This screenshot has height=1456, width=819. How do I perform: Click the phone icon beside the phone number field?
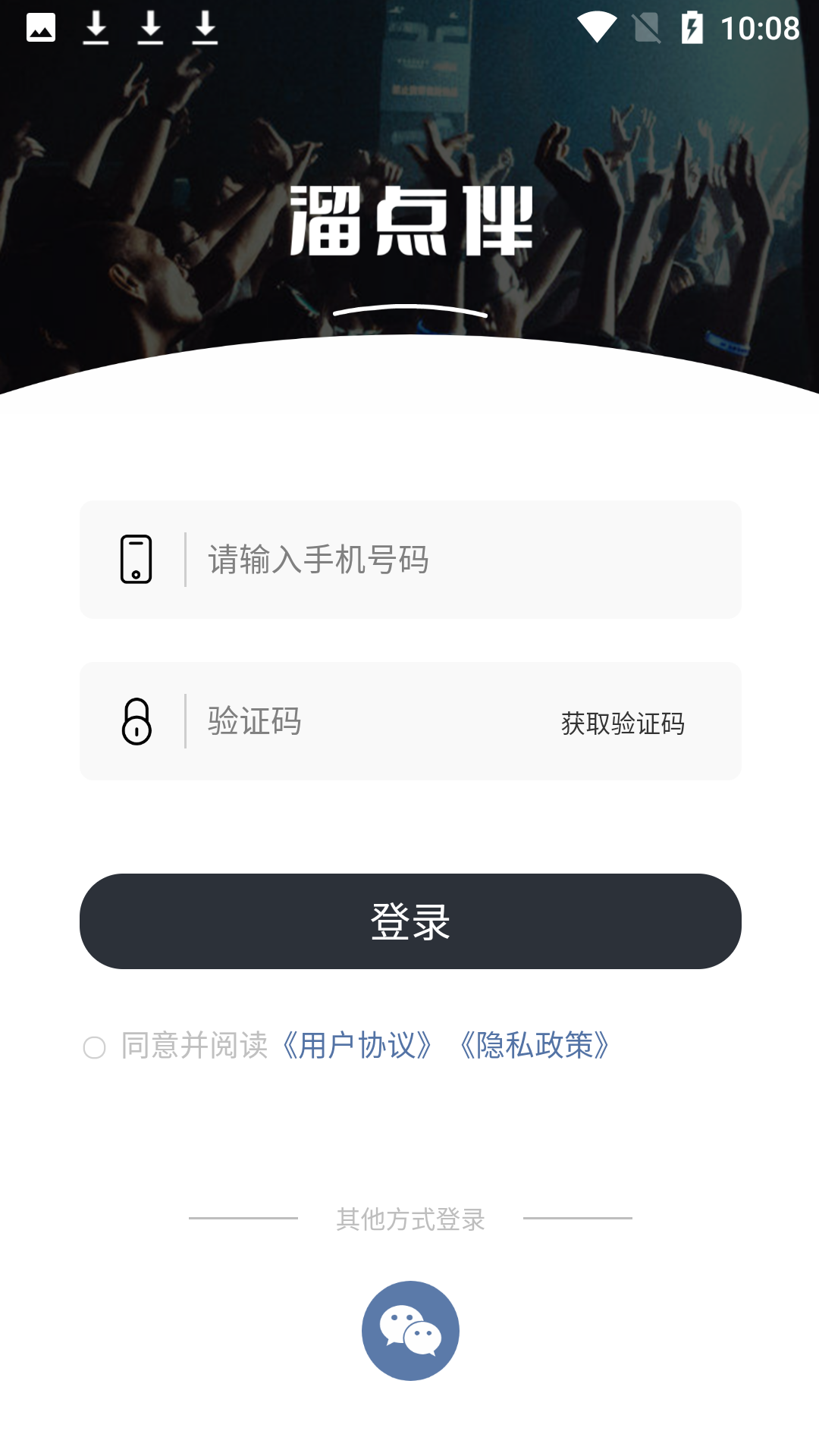coord(137,560)
